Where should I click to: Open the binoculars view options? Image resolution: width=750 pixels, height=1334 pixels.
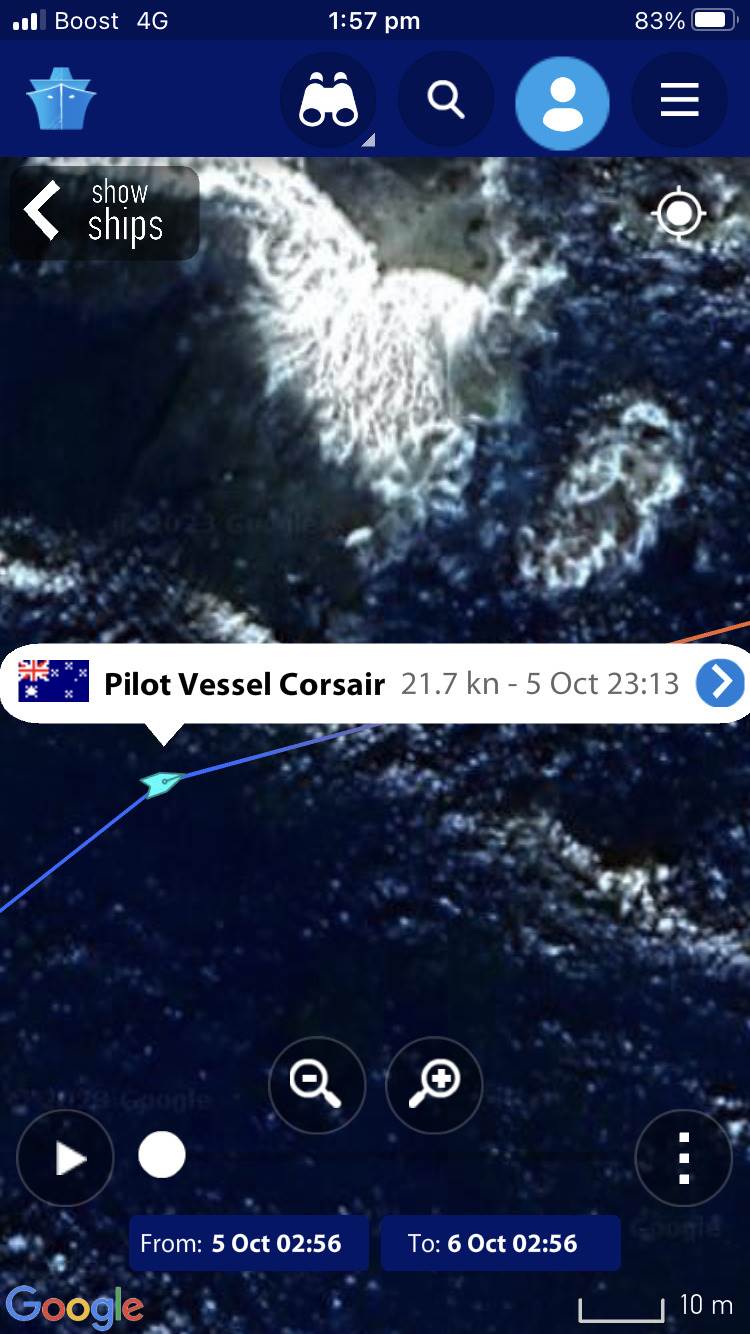click(328, 101)
